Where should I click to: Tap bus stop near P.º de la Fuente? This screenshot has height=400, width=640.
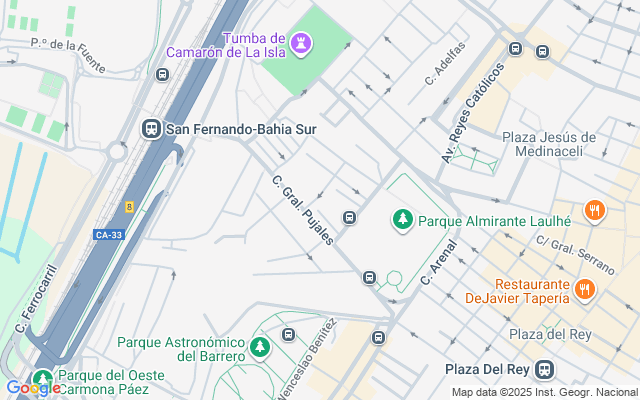click(x=163, y=74)
